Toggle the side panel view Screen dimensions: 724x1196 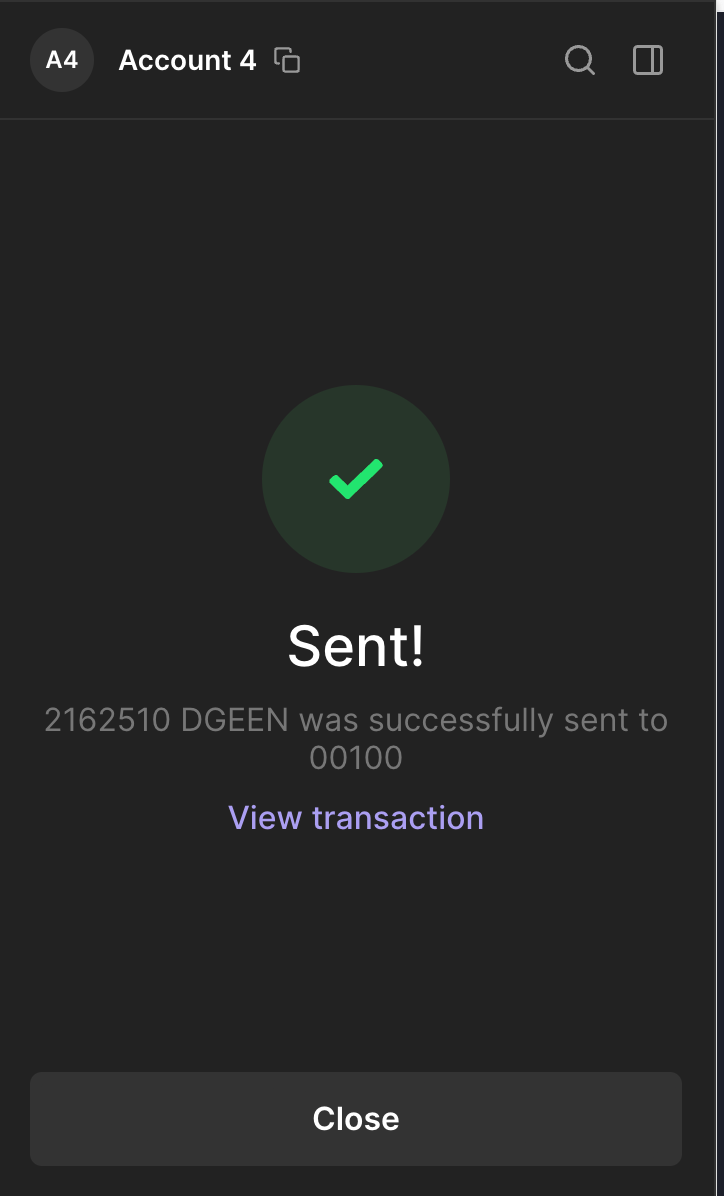click(x=648, y=60)
